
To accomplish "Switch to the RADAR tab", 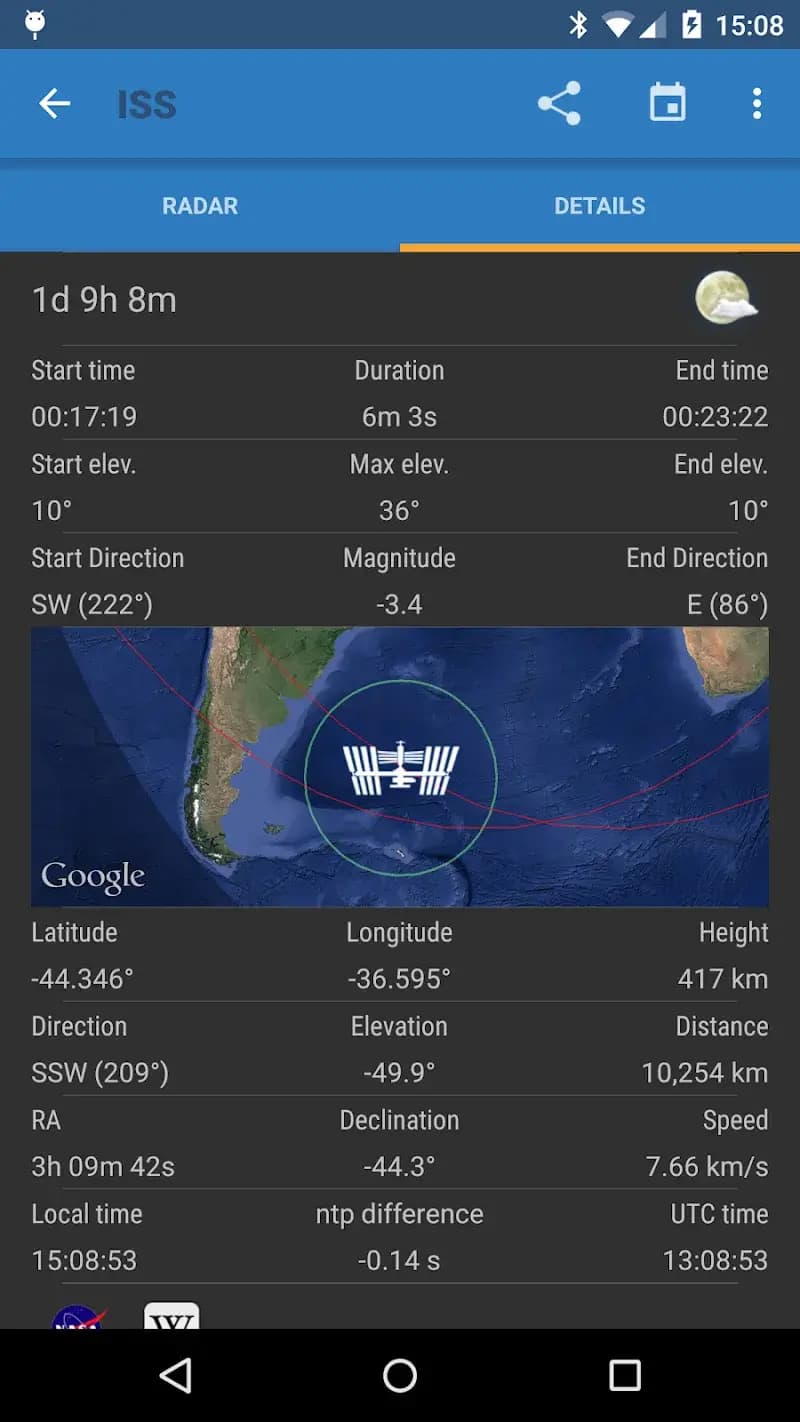I will pyautogui.click(x=200, y=206).
